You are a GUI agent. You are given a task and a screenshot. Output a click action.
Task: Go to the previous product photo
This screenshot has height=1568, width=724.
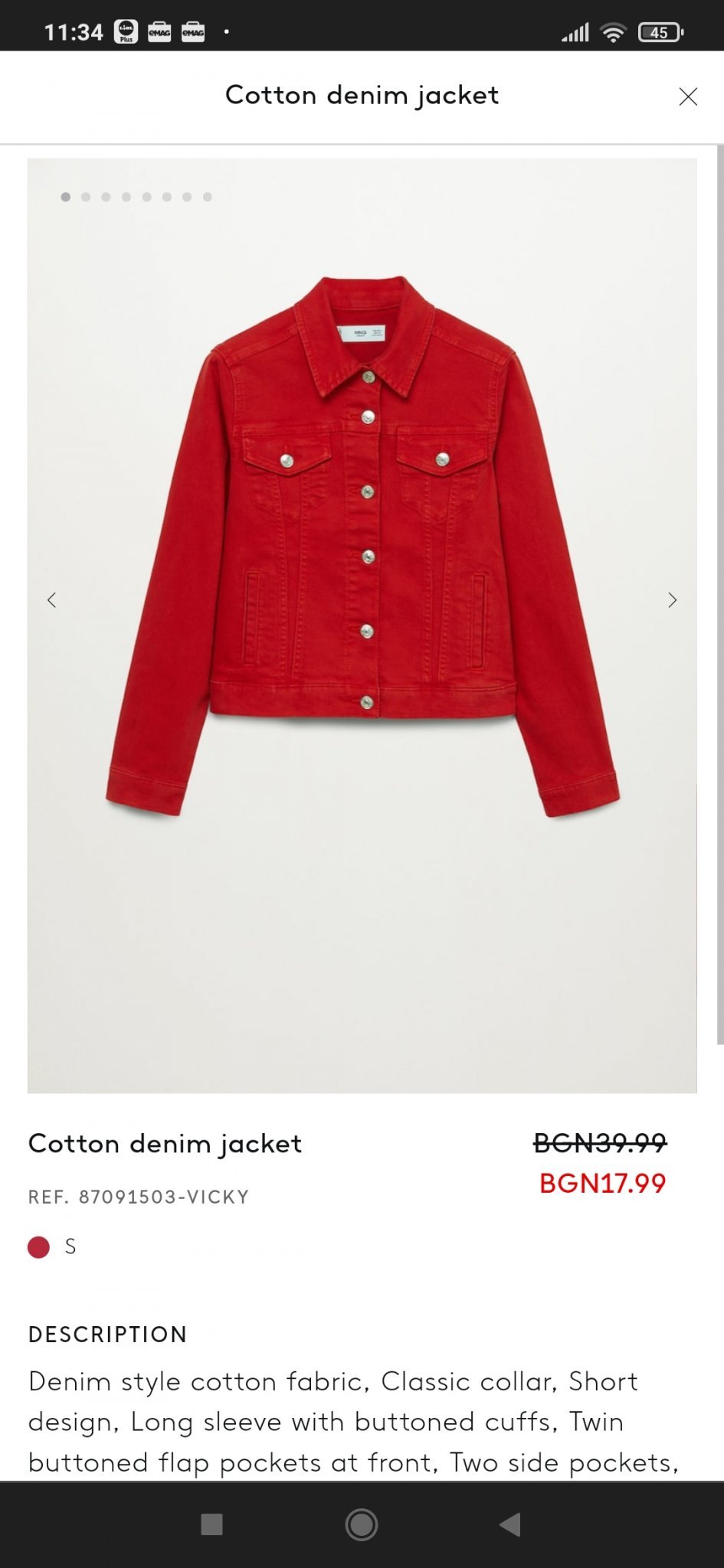click(51, 600)
